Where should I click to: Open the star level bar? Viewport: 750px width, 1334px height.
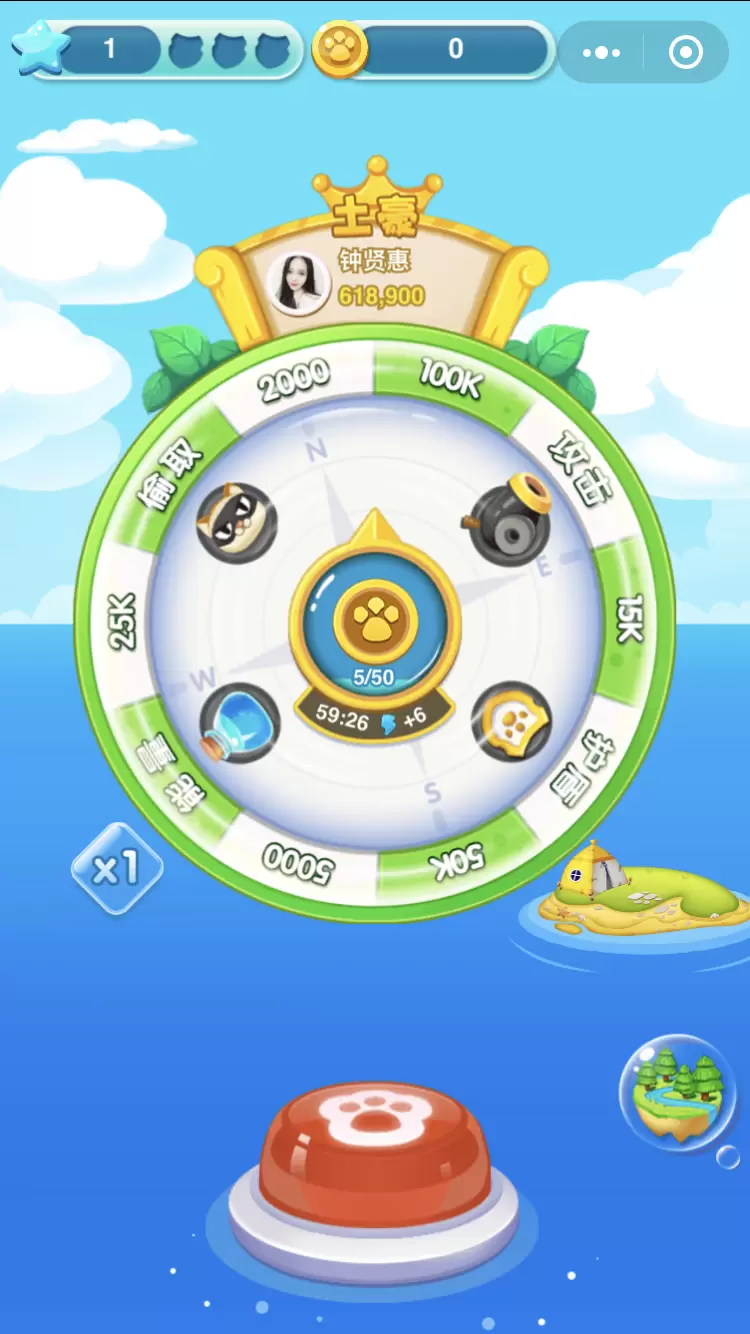[x=156, y=50]
